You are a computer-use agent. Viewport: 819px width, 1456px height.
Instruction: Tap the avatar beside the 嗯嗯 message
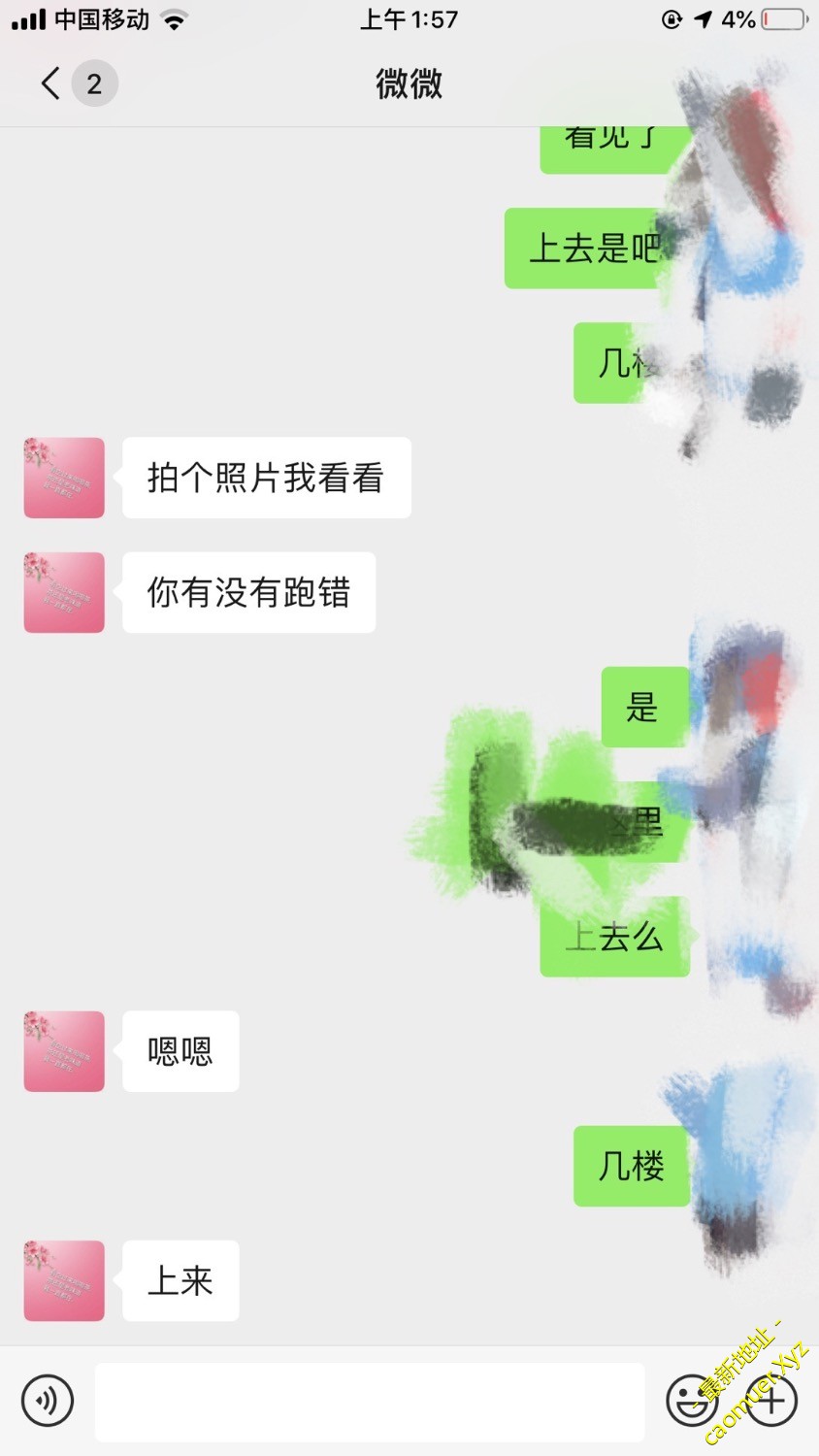pyautogui.click(x=64, y=1051)
